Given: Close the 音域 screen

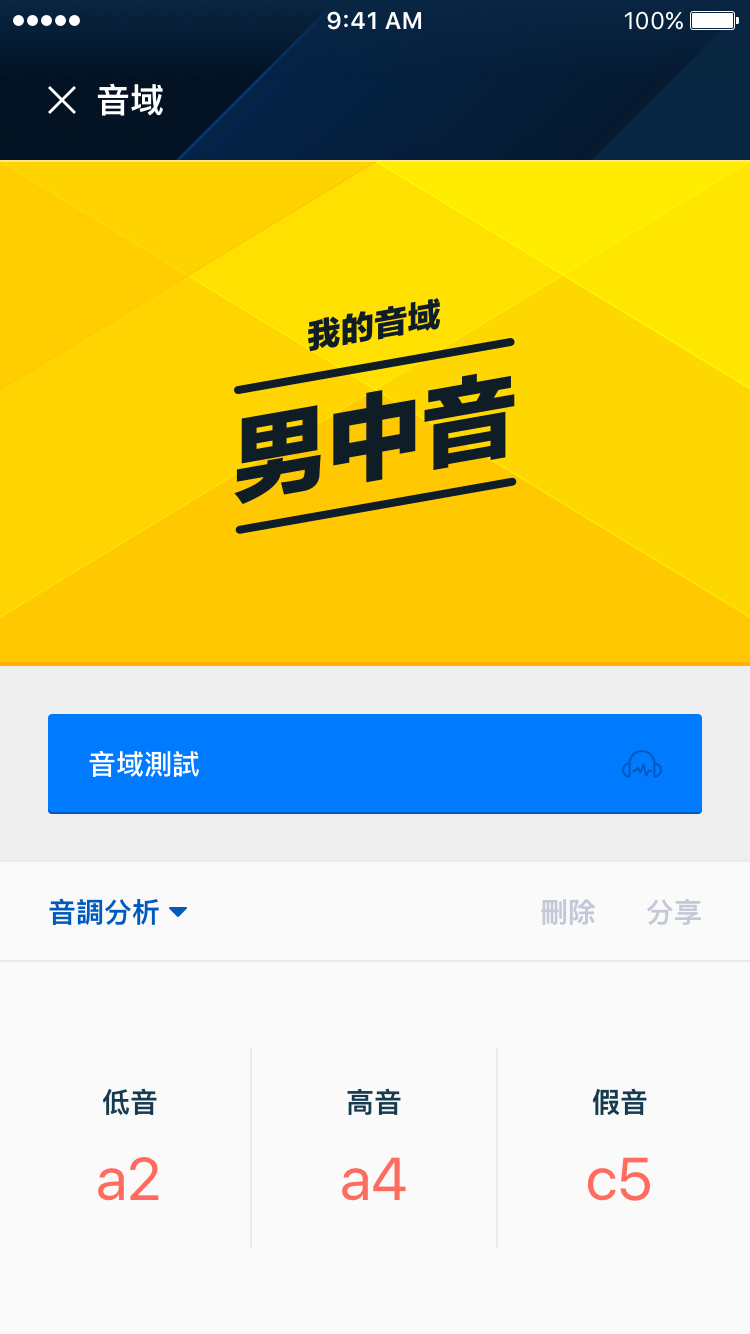Looking at the screenshot, I should point(62,100).
